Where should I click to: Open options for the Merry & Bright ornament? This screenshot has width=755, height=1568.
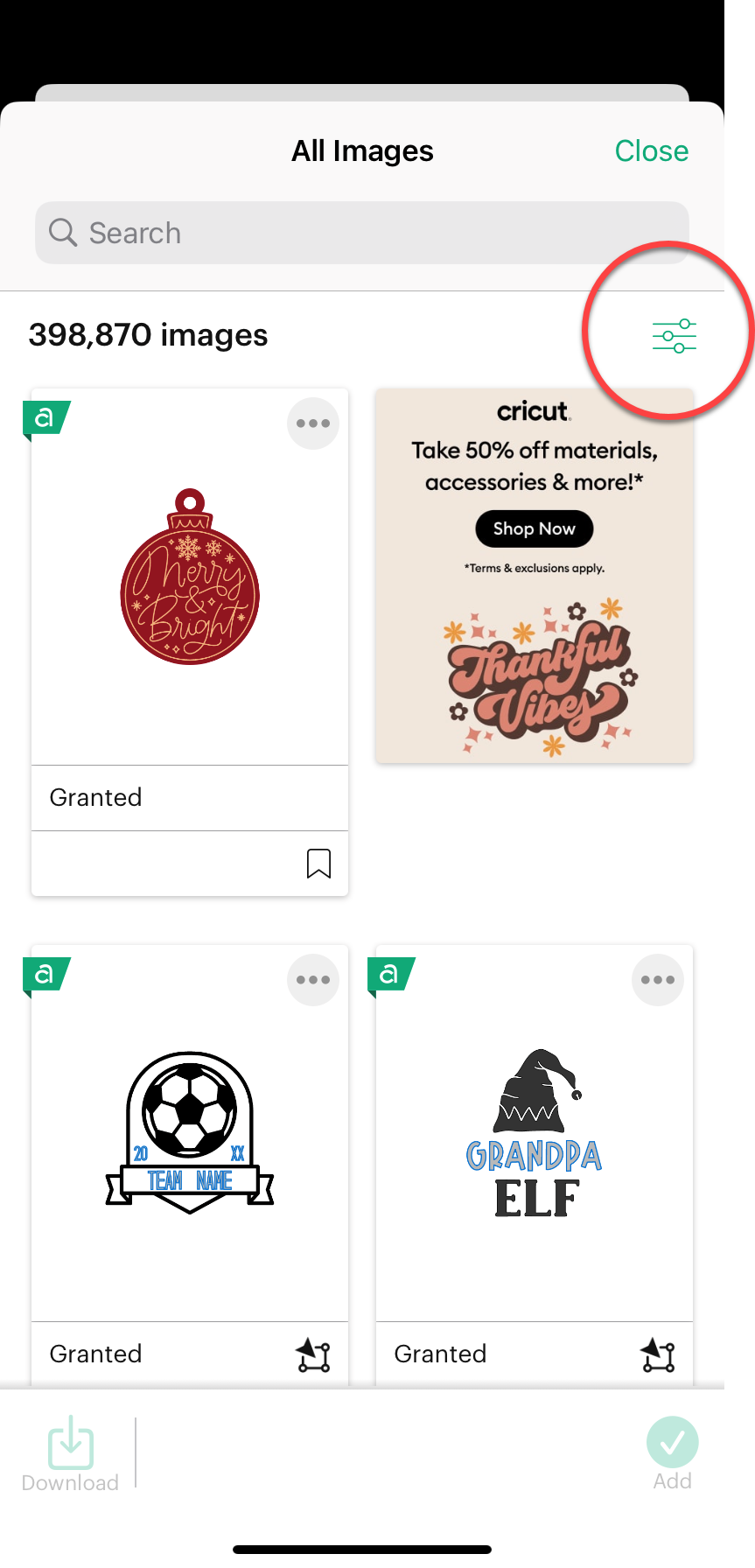pos(313,423)
